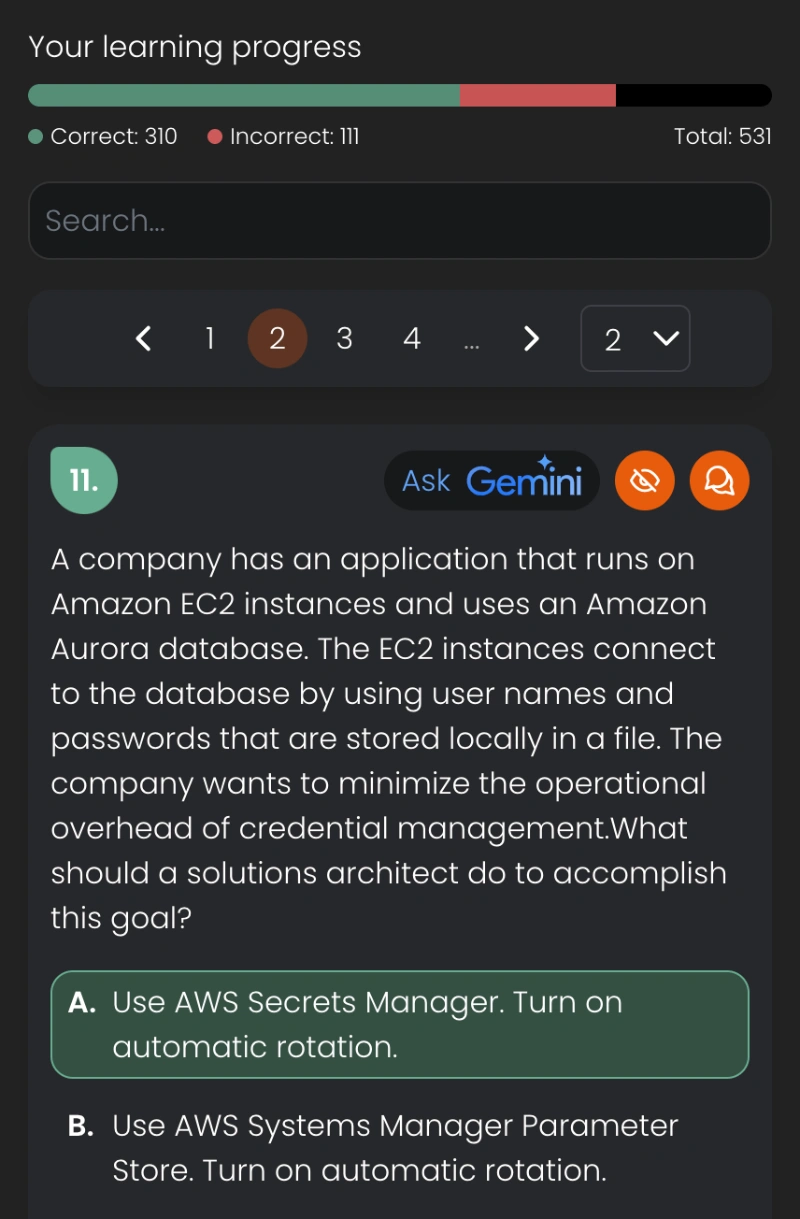Jump to page 4
This screenshot has height=1219, width=800.
pos(411,339)
